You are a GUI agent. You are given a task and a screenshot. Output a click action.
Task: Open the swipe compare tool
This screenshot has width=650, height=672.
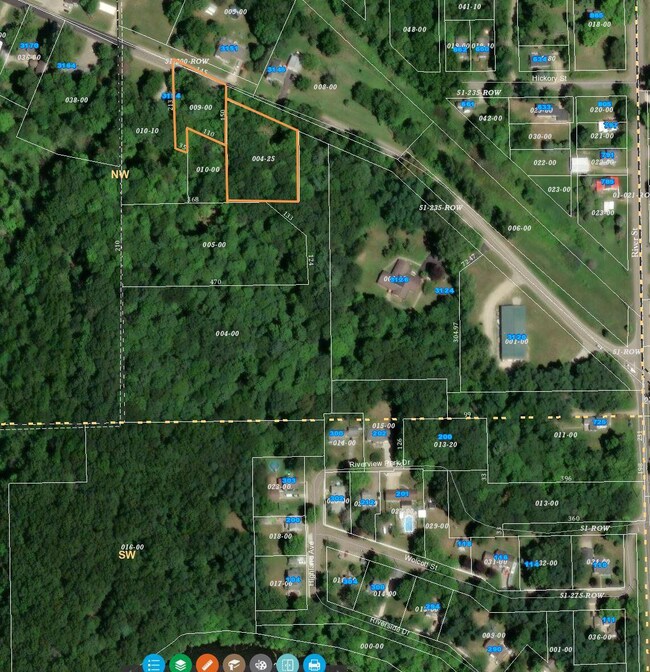point(287,664)
